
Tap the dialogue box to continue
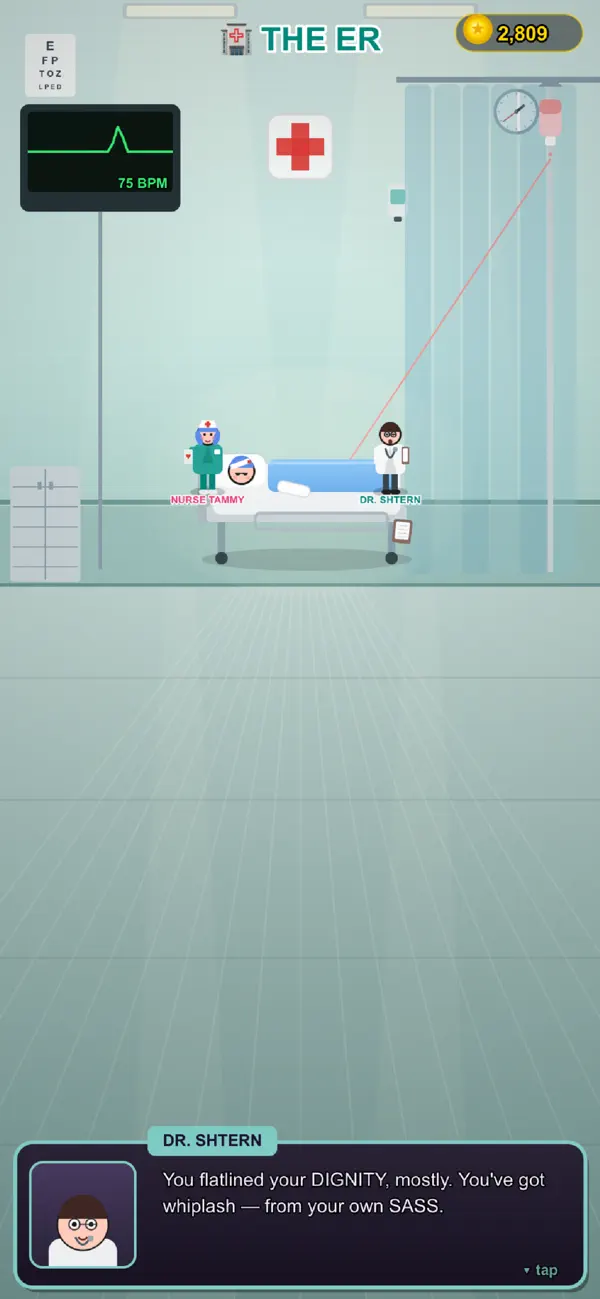point(300,1215)
